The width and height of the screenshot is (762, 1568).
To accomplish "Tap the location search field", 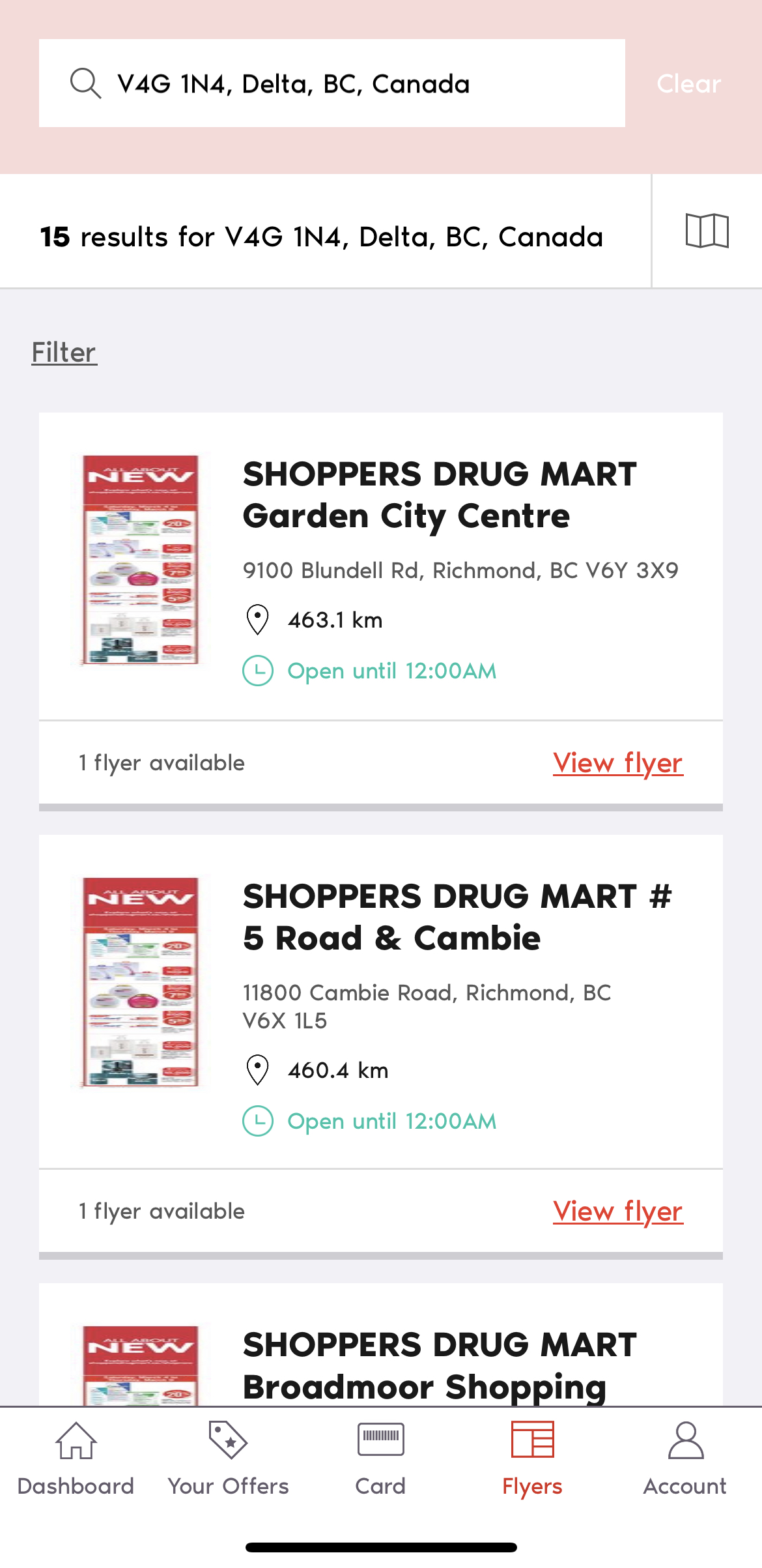I will click(x=332, y=83).
